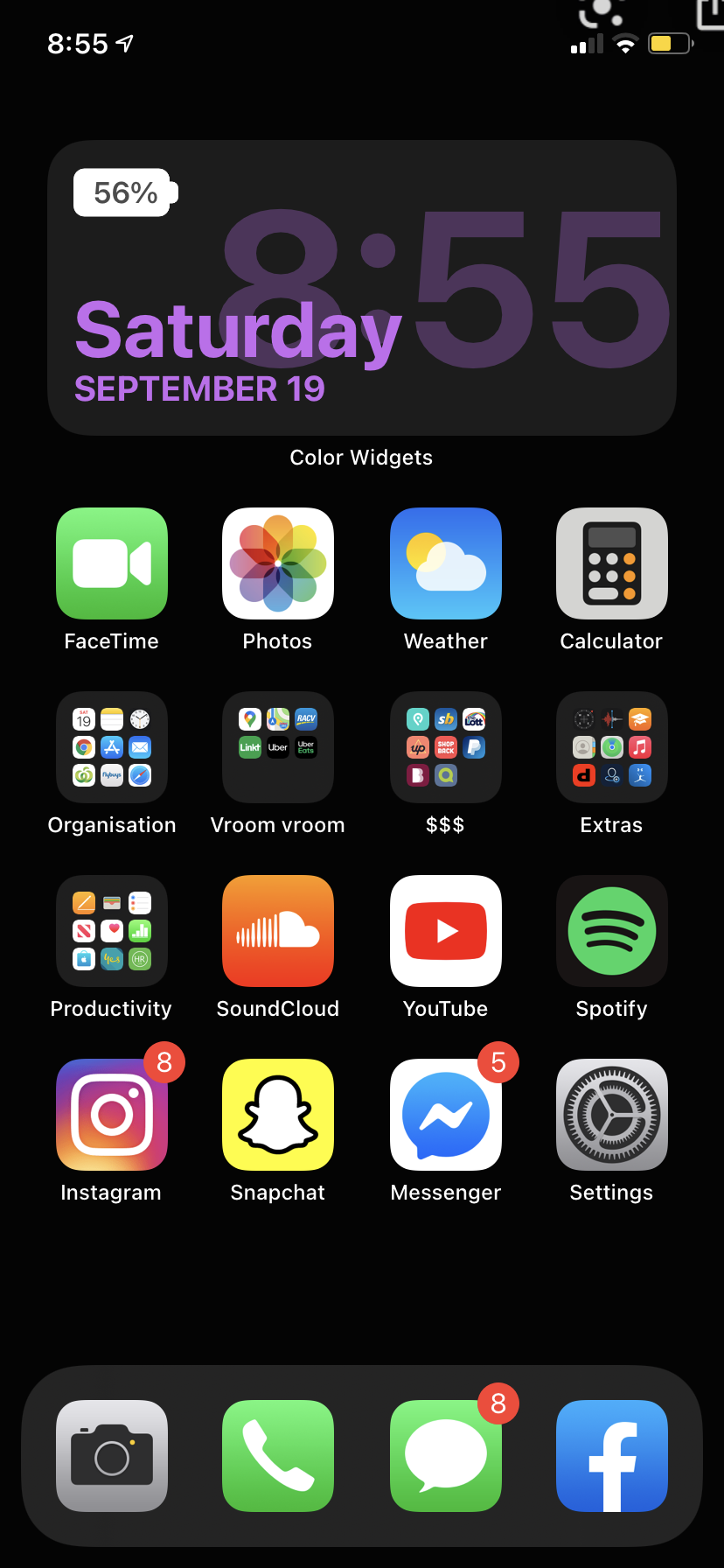Image resolution: width=724 pixels, height=1568 pixels.
Task: Open Snapchat
Action: (x=277, y=1114)
